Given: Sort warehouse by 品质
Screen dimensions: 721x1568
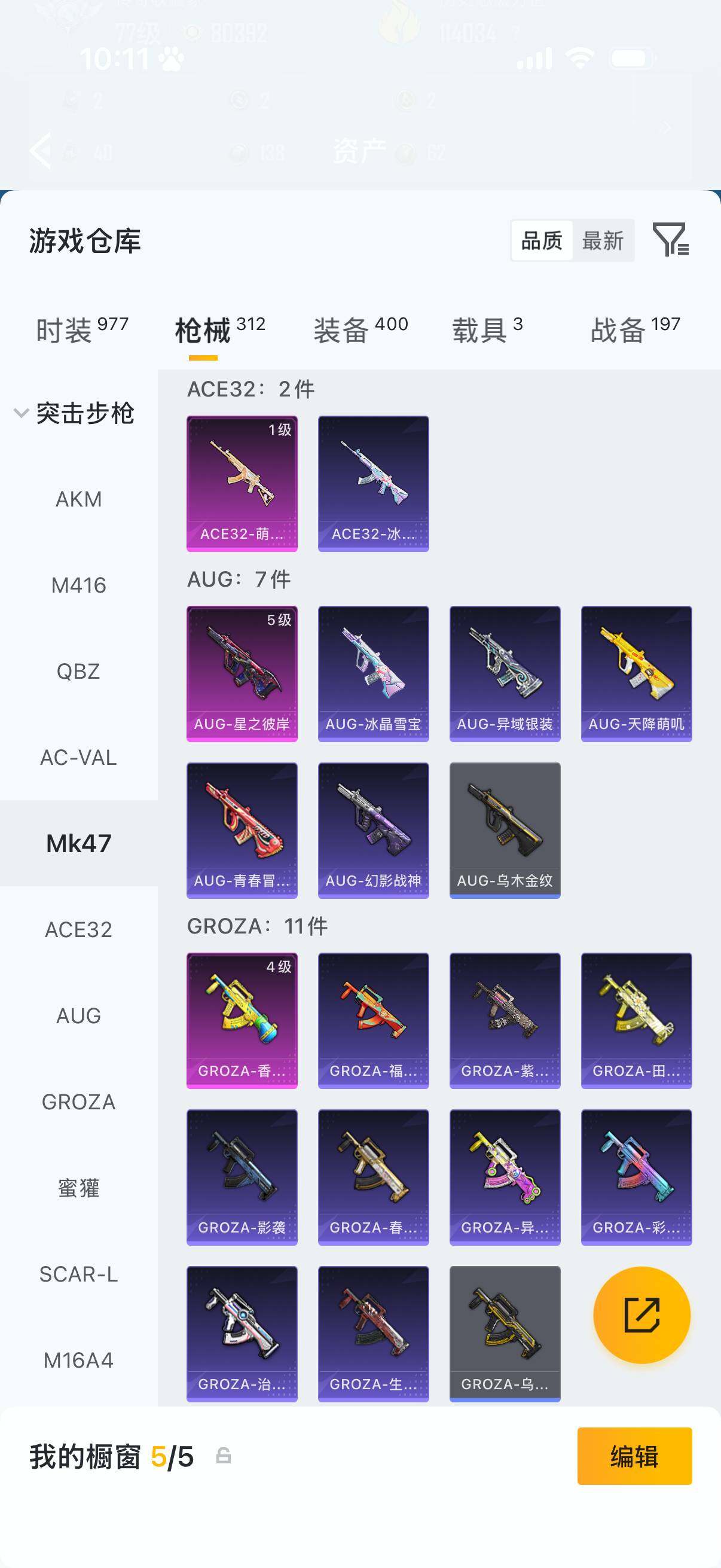Looking at the screenshot, I should 542,240.
